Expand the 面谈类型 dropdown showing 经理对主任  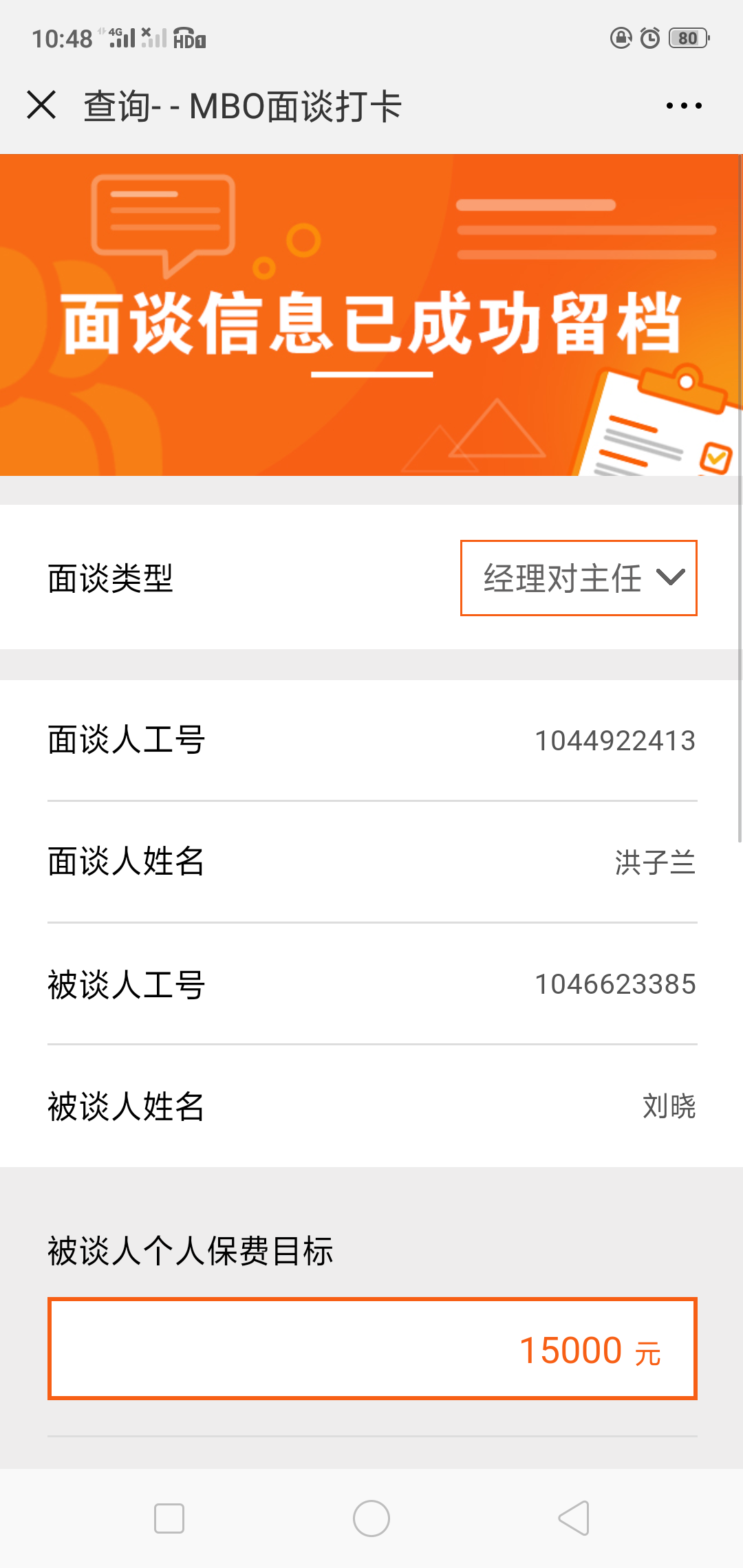point(579,578)
